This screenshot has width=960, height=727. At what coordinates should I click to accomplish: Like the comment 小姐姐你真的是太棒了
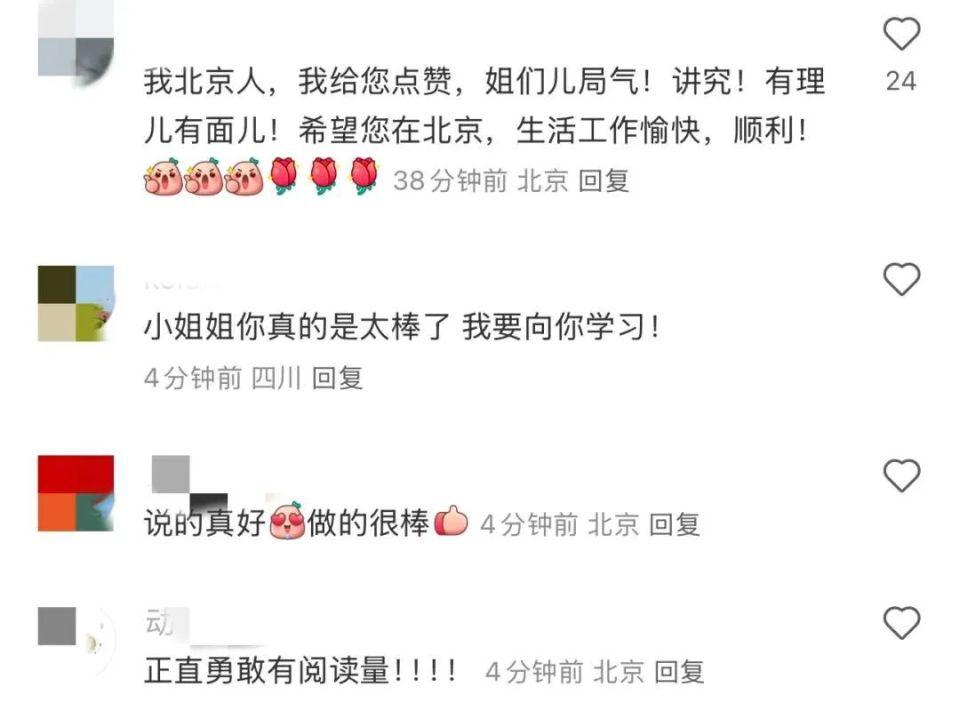tap(901, 280)
